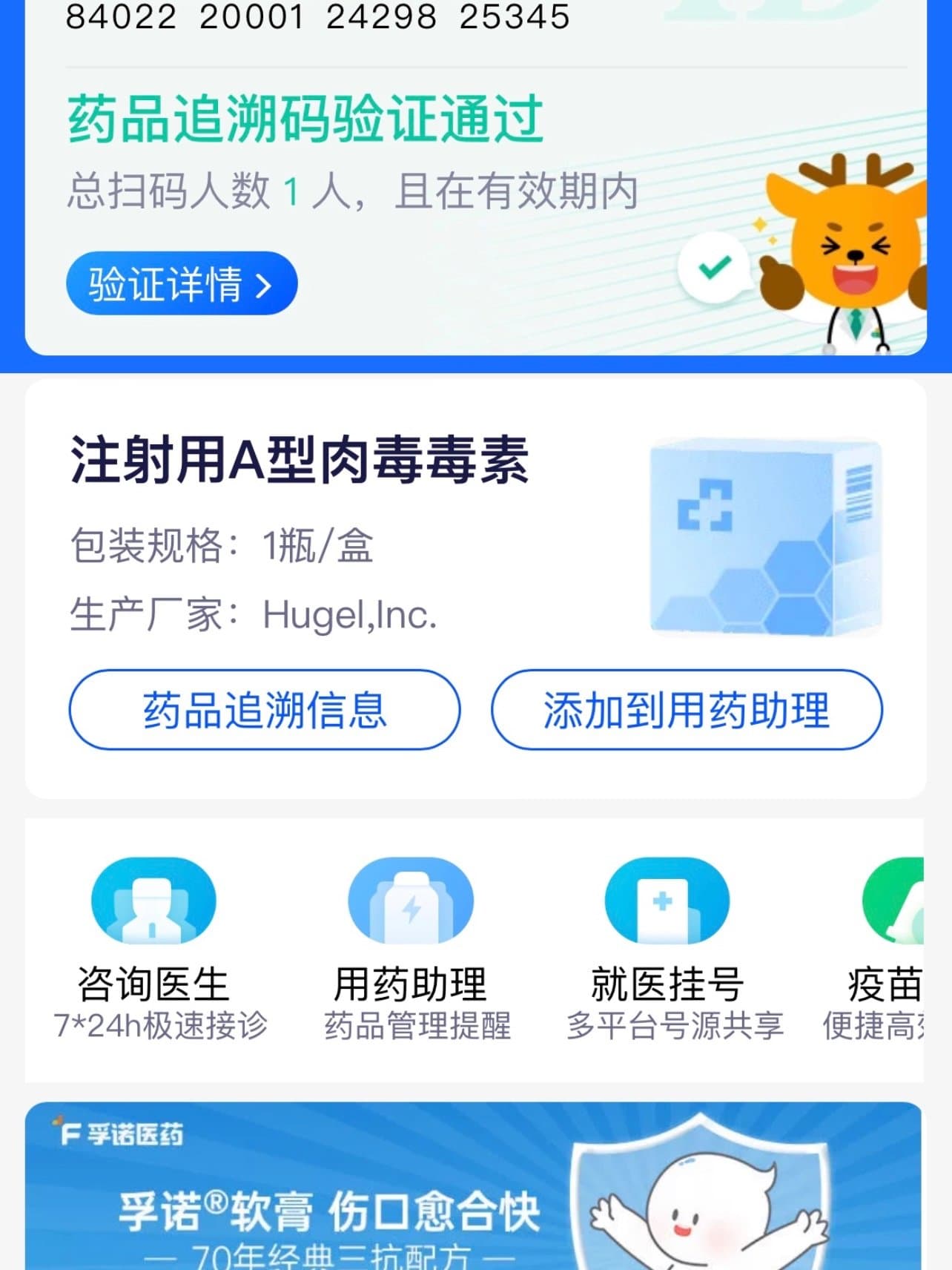Open 验证详情 verification details
Screen dimensions: 952x1270
click(182, 283)
